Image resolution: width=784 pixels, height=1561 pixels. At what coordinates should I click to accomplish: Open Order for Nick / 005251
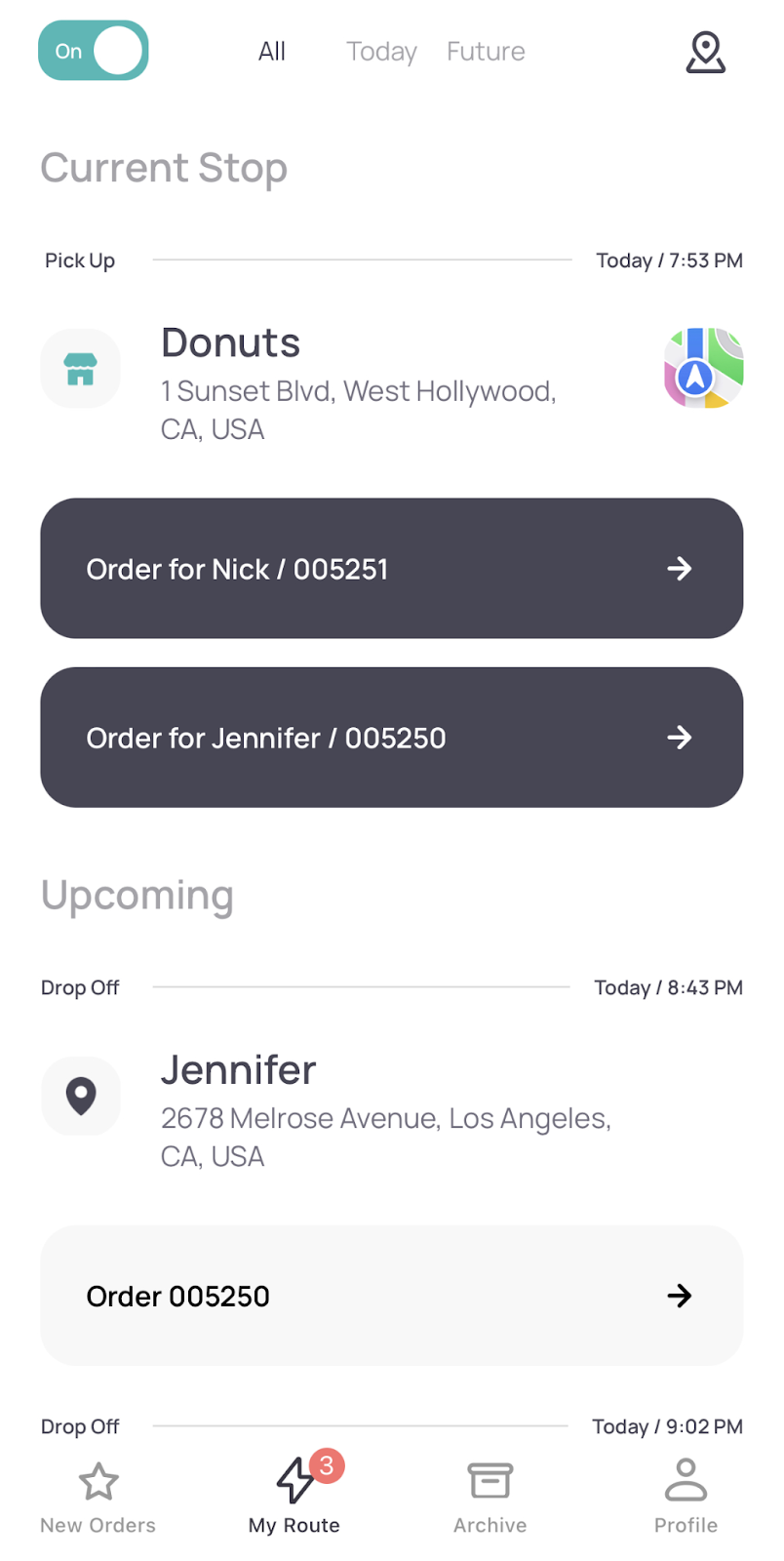[392, 569]
